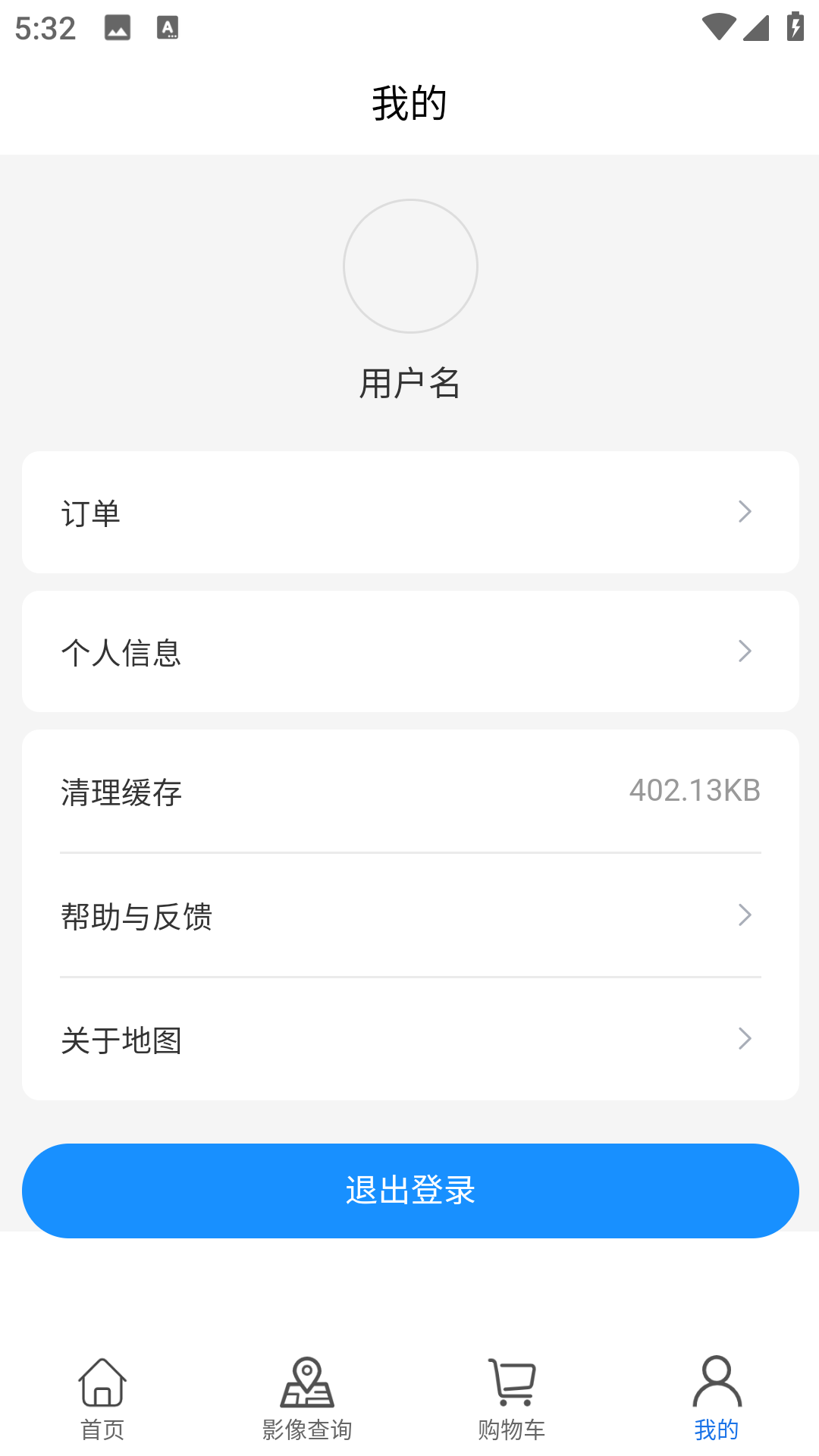This screenshot has width=819, height=1456.
Task: Click the image notification icon in status bar
Action: (118, 29)
